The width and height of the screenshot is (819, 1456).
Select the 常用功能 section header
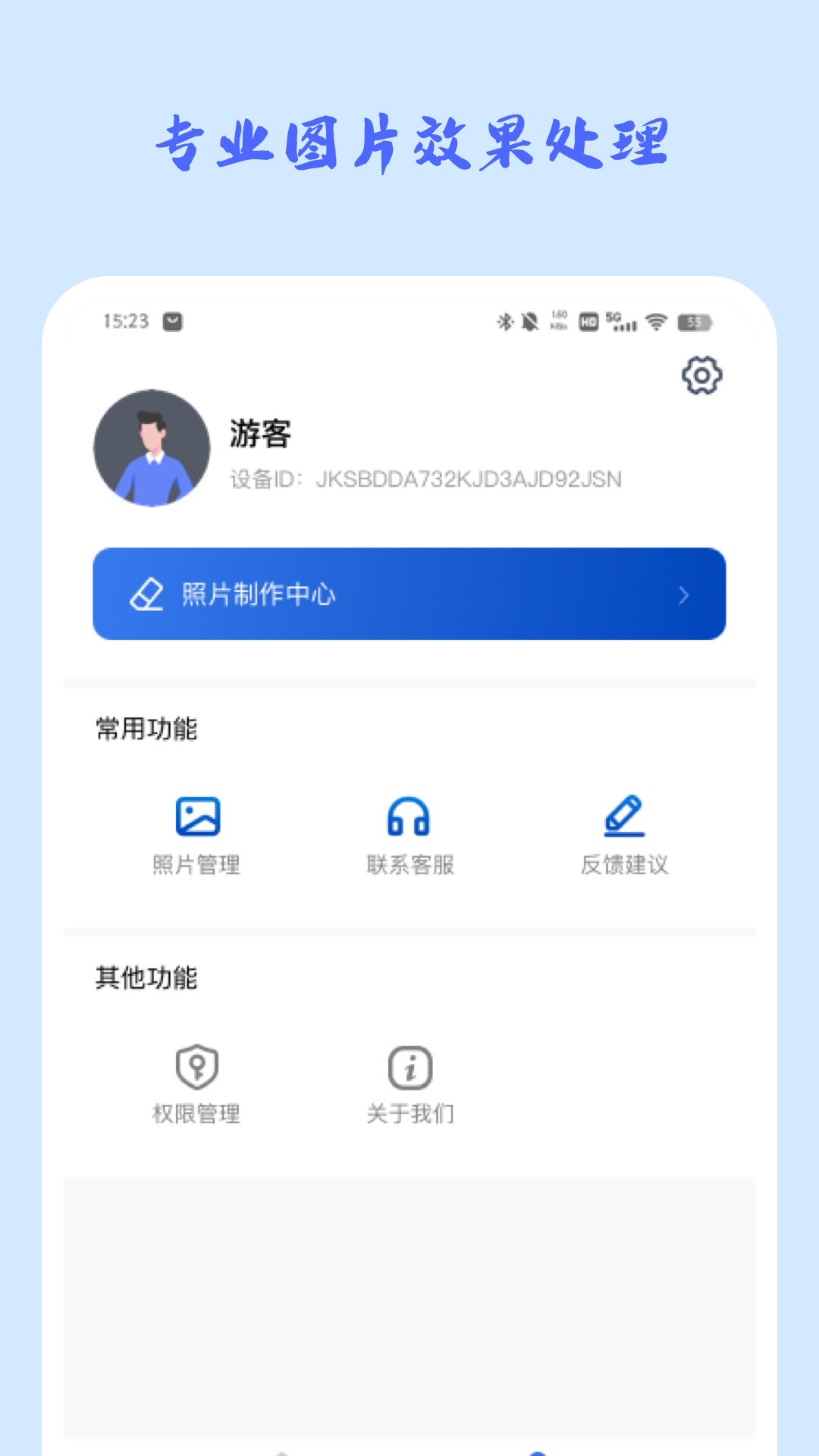click(x=146, y=728)
